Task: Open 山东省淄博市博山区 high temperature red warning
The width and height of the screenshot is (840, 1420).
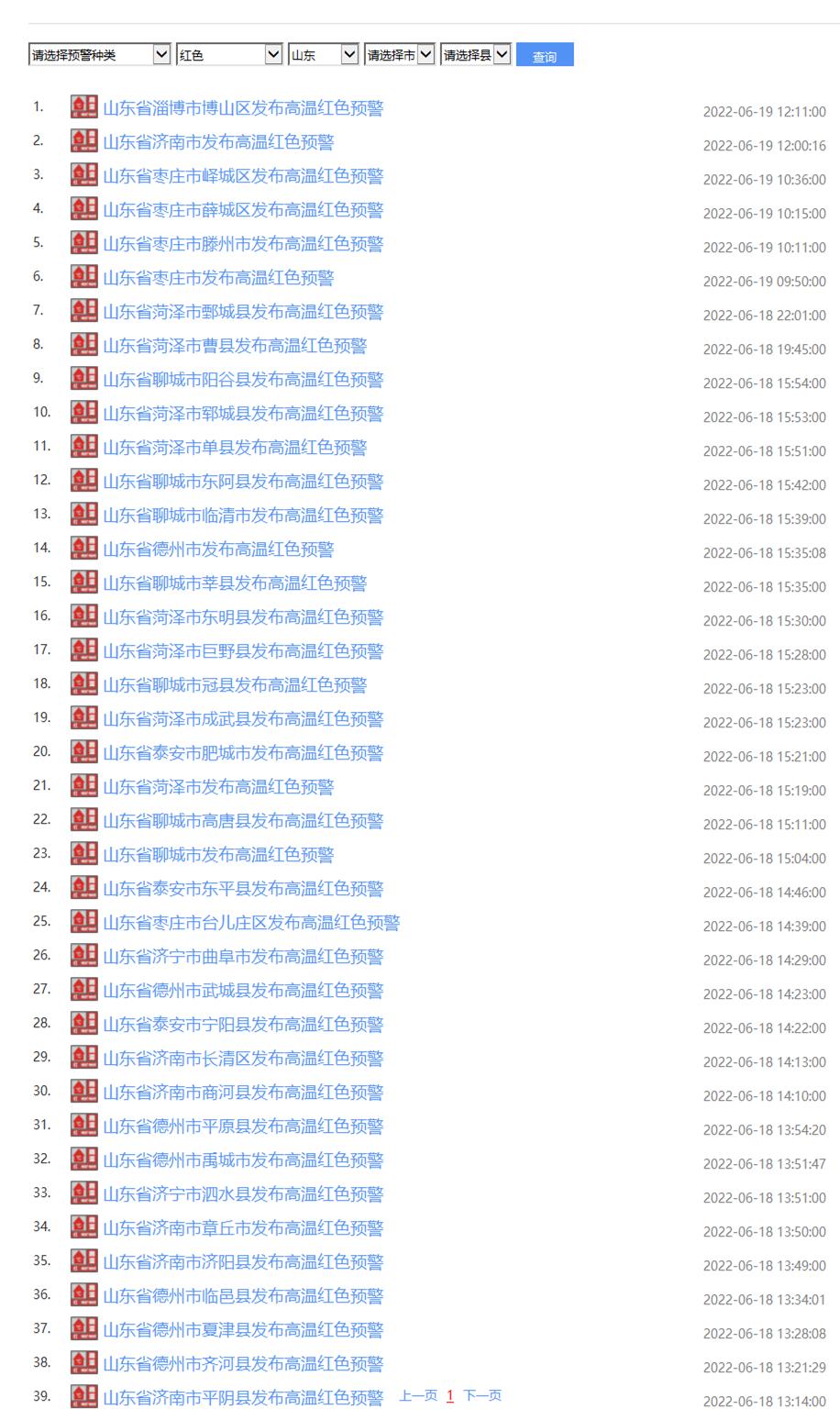Action: tap(243, 108)
